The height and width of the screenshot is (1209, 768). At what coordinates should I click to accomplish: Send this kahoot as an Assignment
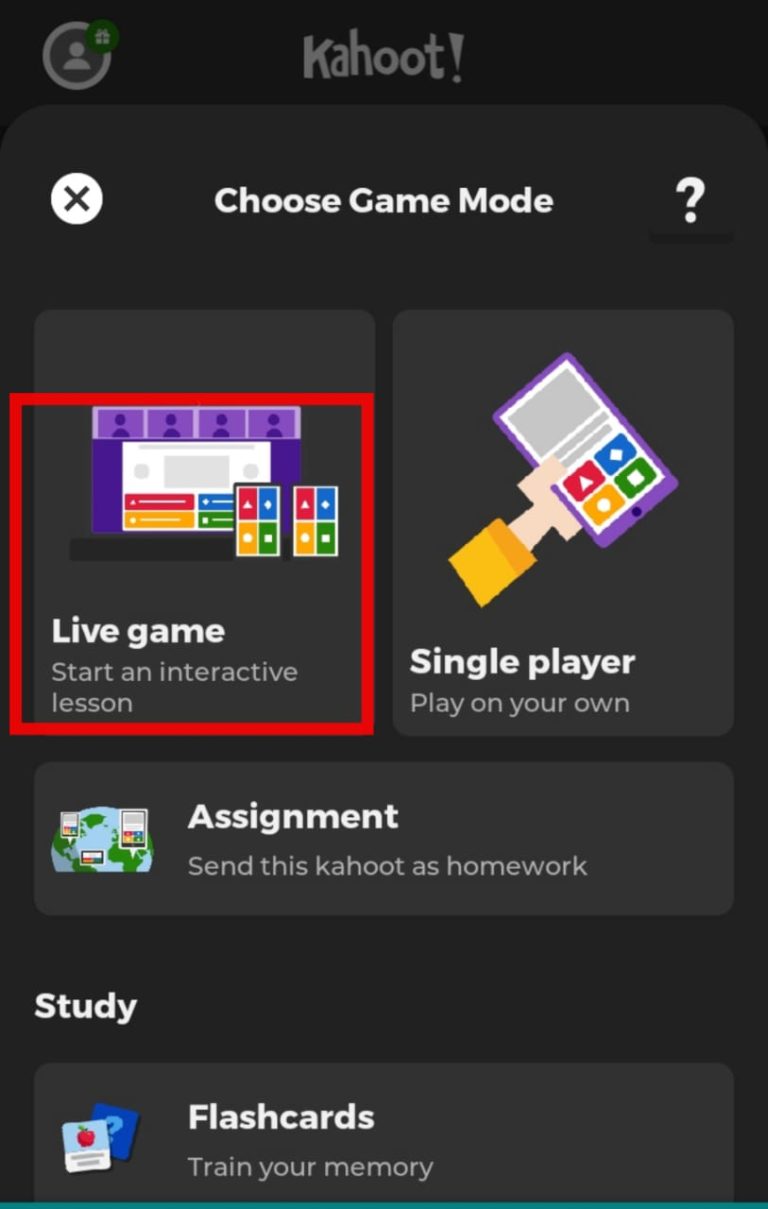tap(384, 838)
